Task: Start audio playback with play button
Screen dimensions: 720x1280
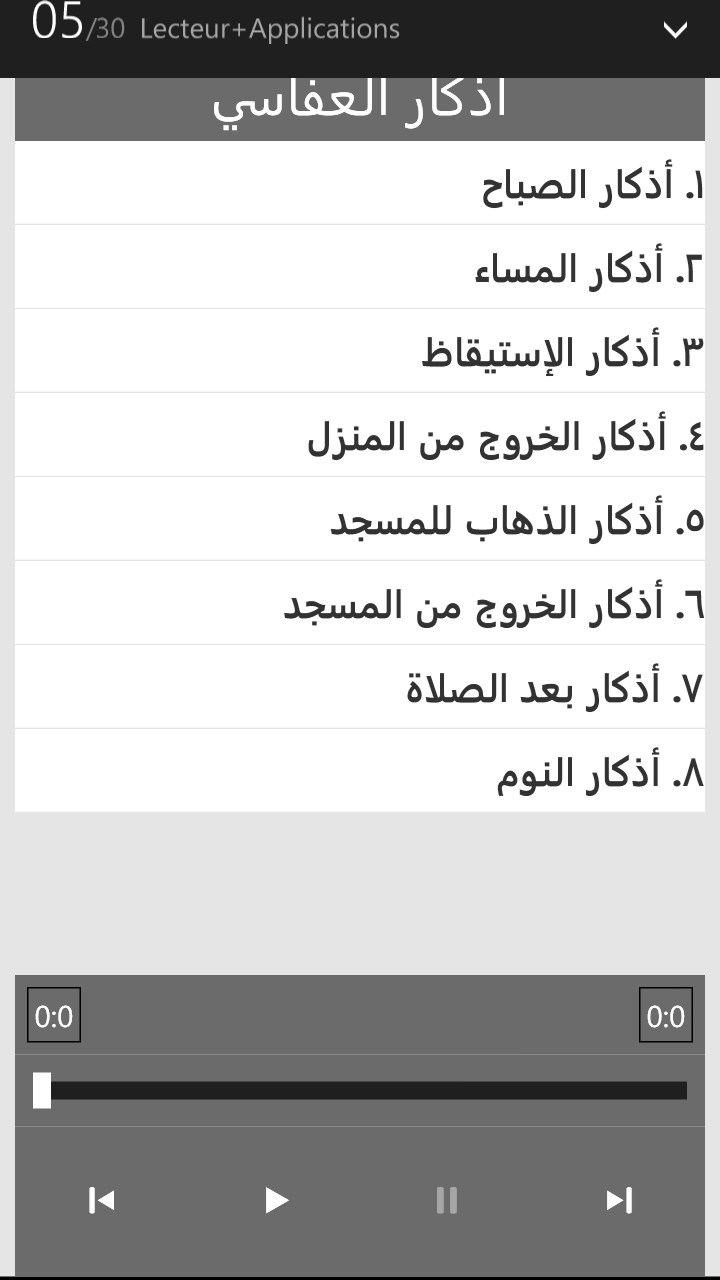Action: [276, 1200]
